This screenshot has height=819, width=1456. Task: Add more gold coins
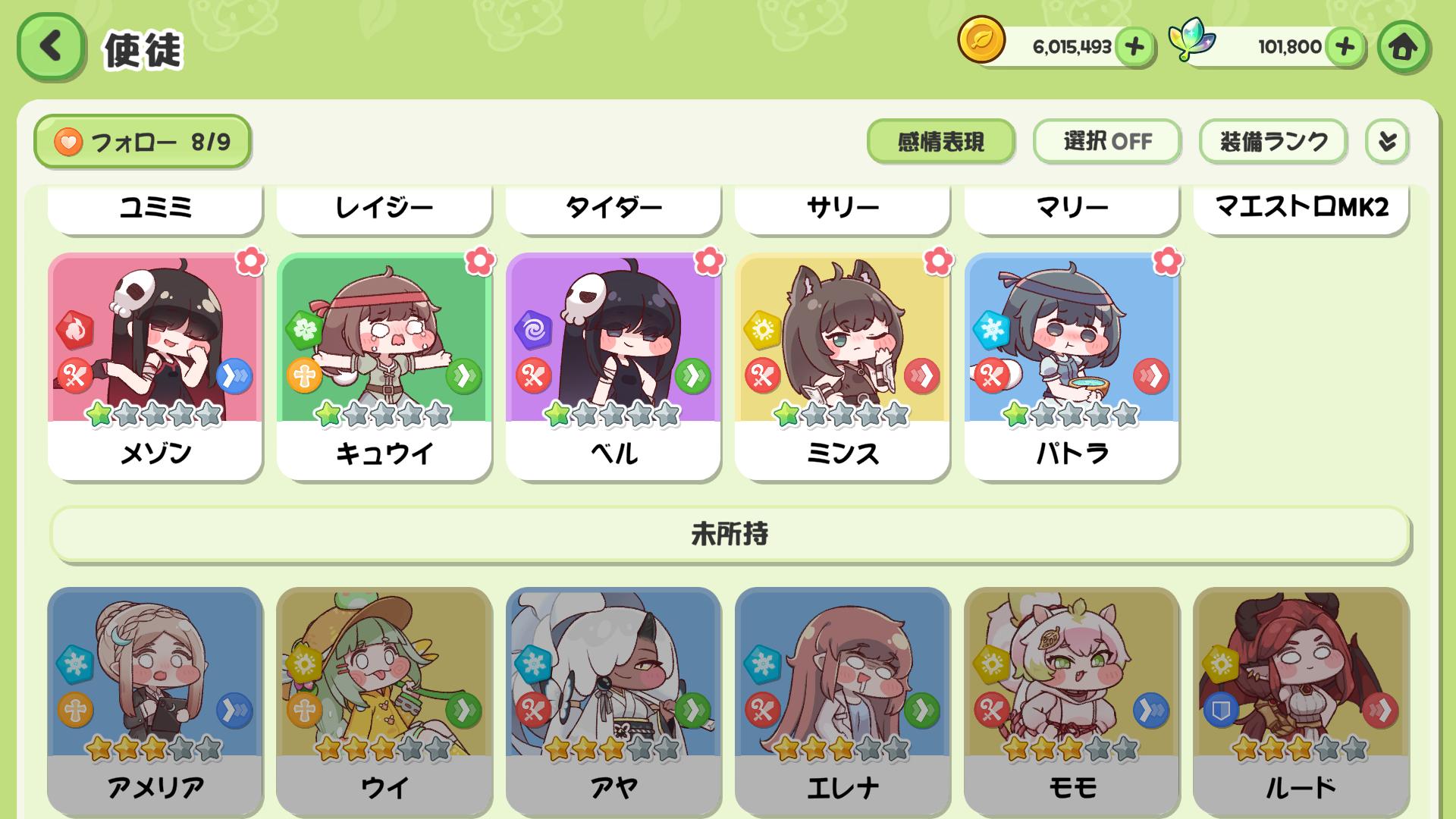click(1134, 47)
